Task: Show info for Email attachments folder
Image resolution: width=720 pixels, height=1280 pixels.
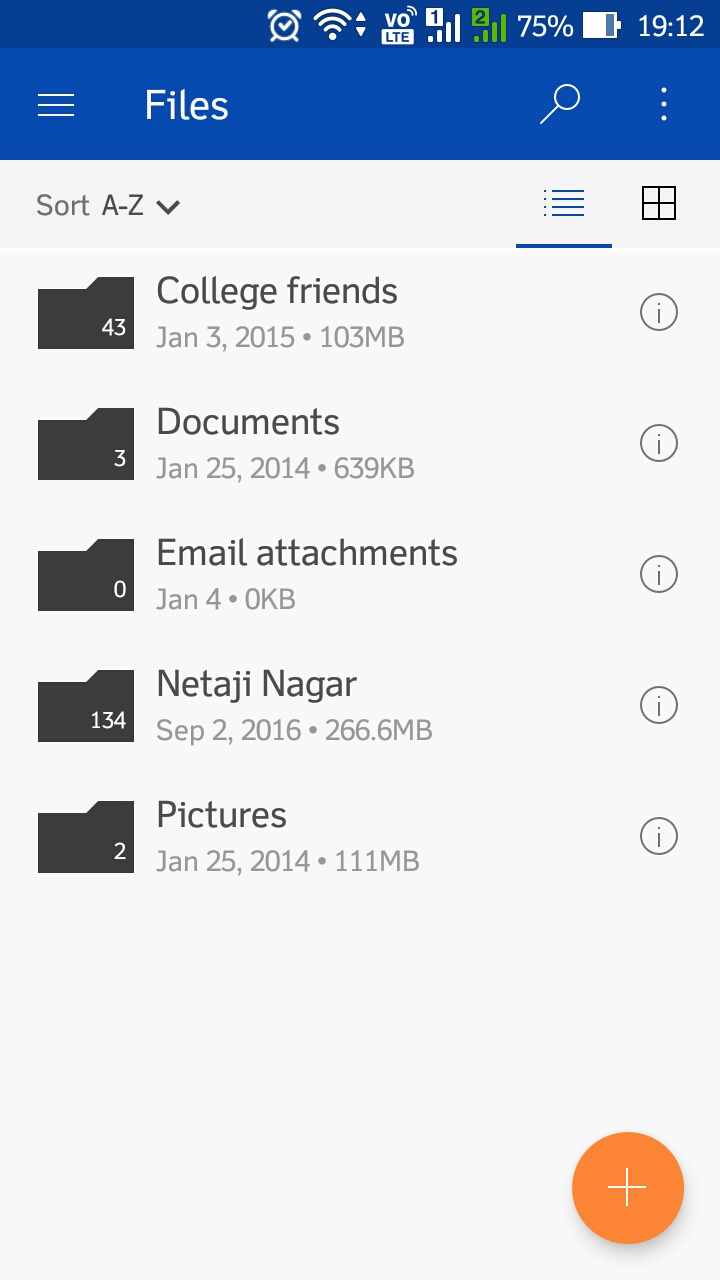Action: click(658, 574)
